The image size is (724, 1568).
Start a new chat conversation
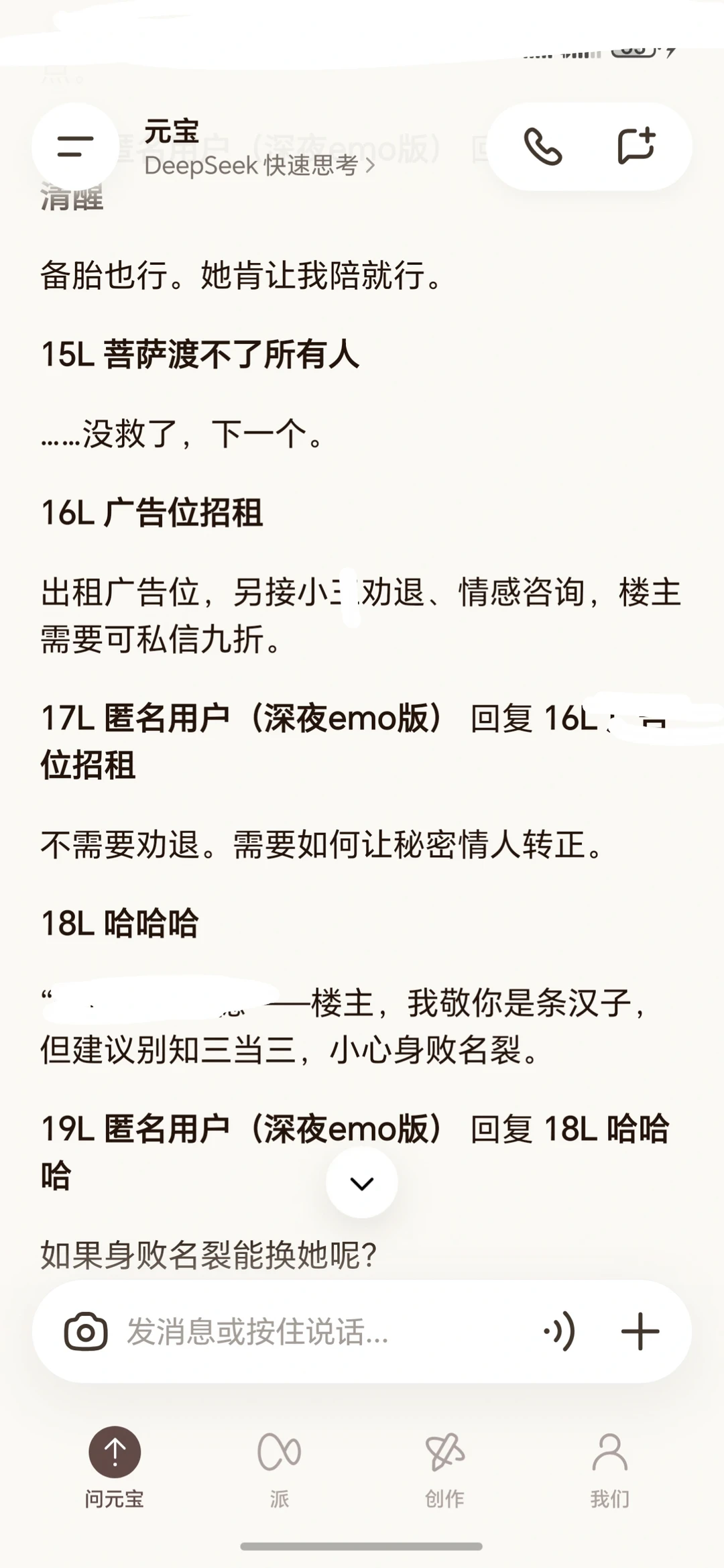point(636,146)
